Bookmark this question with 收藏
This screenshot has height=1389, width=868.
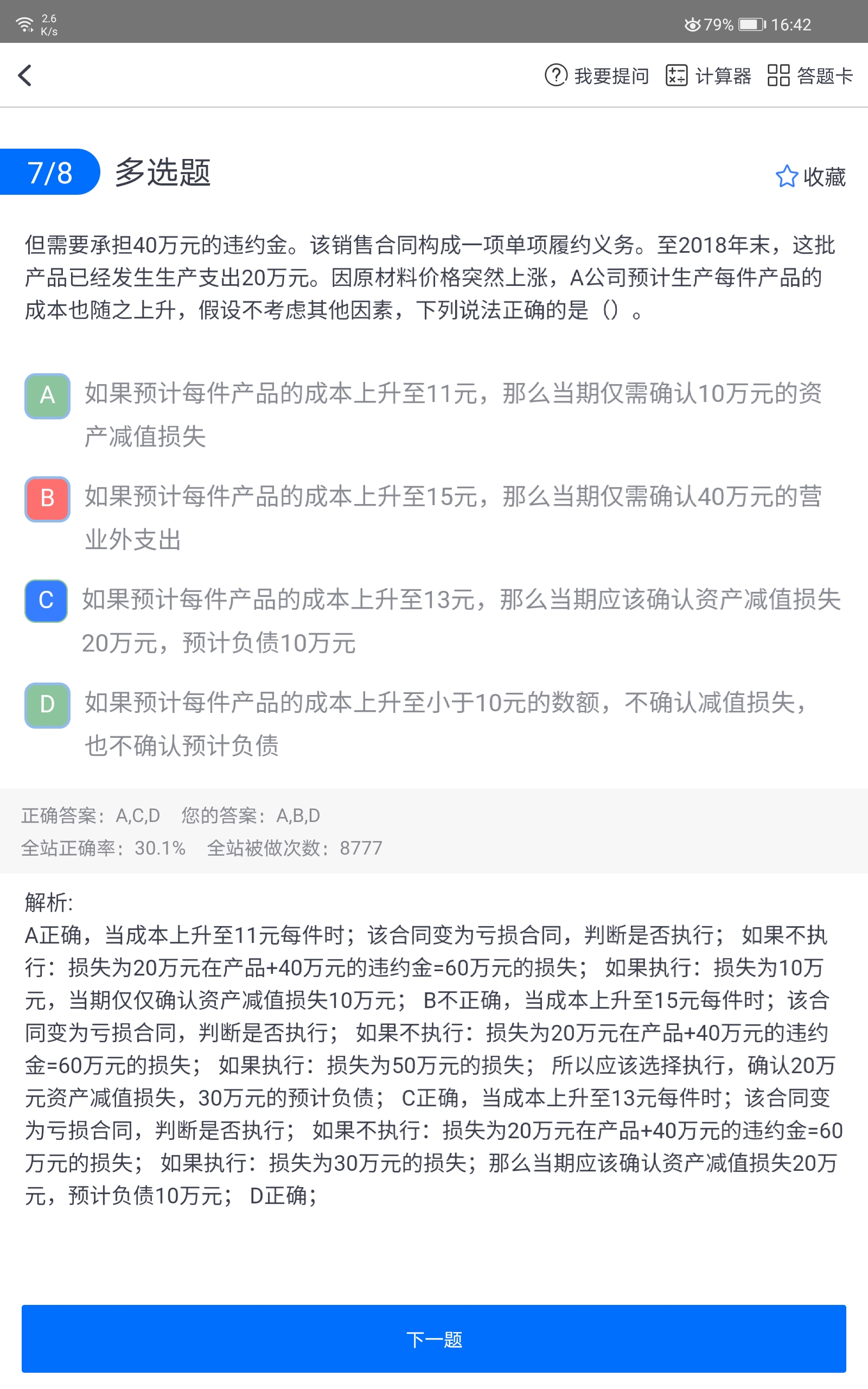[810, 176]
